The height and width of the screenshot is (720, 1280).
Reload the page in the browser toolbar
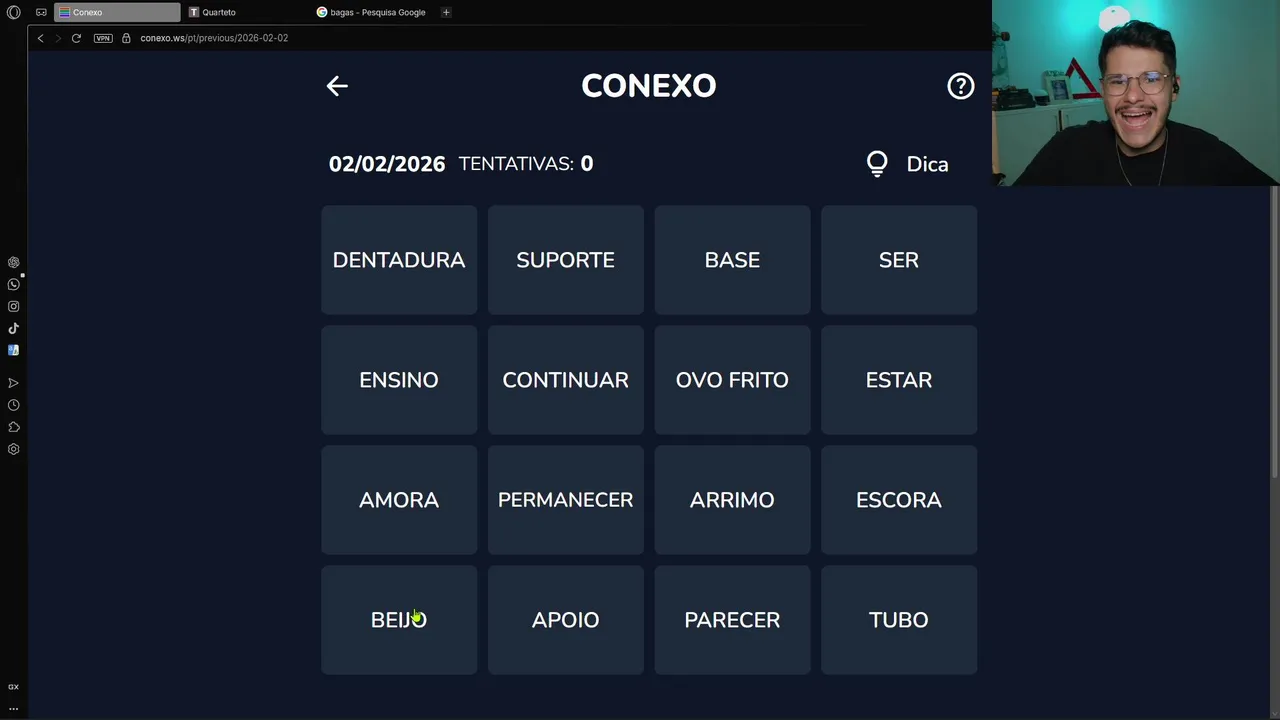point(76,38)
